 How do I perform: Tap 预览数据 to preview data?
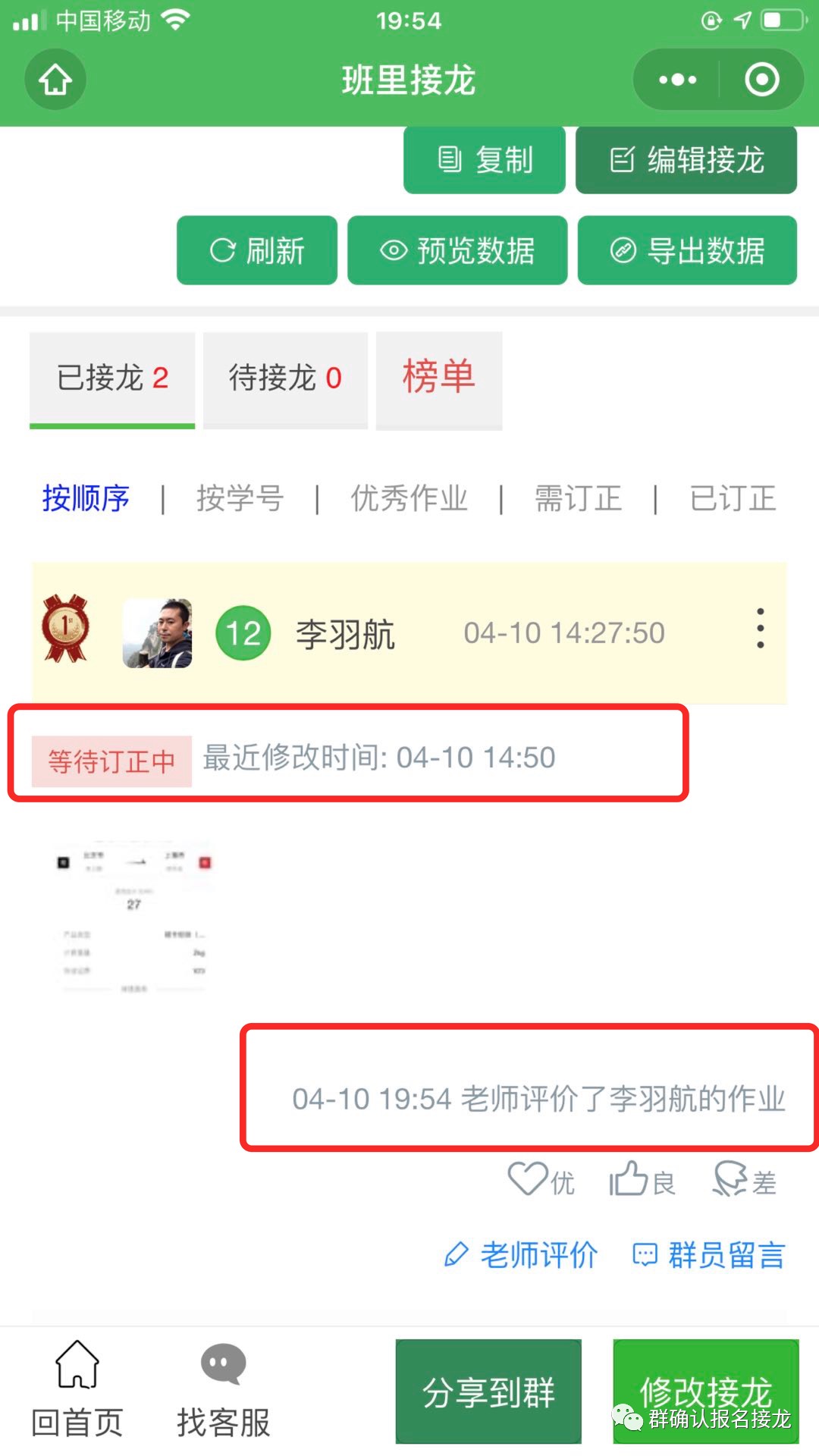[457, 250]
